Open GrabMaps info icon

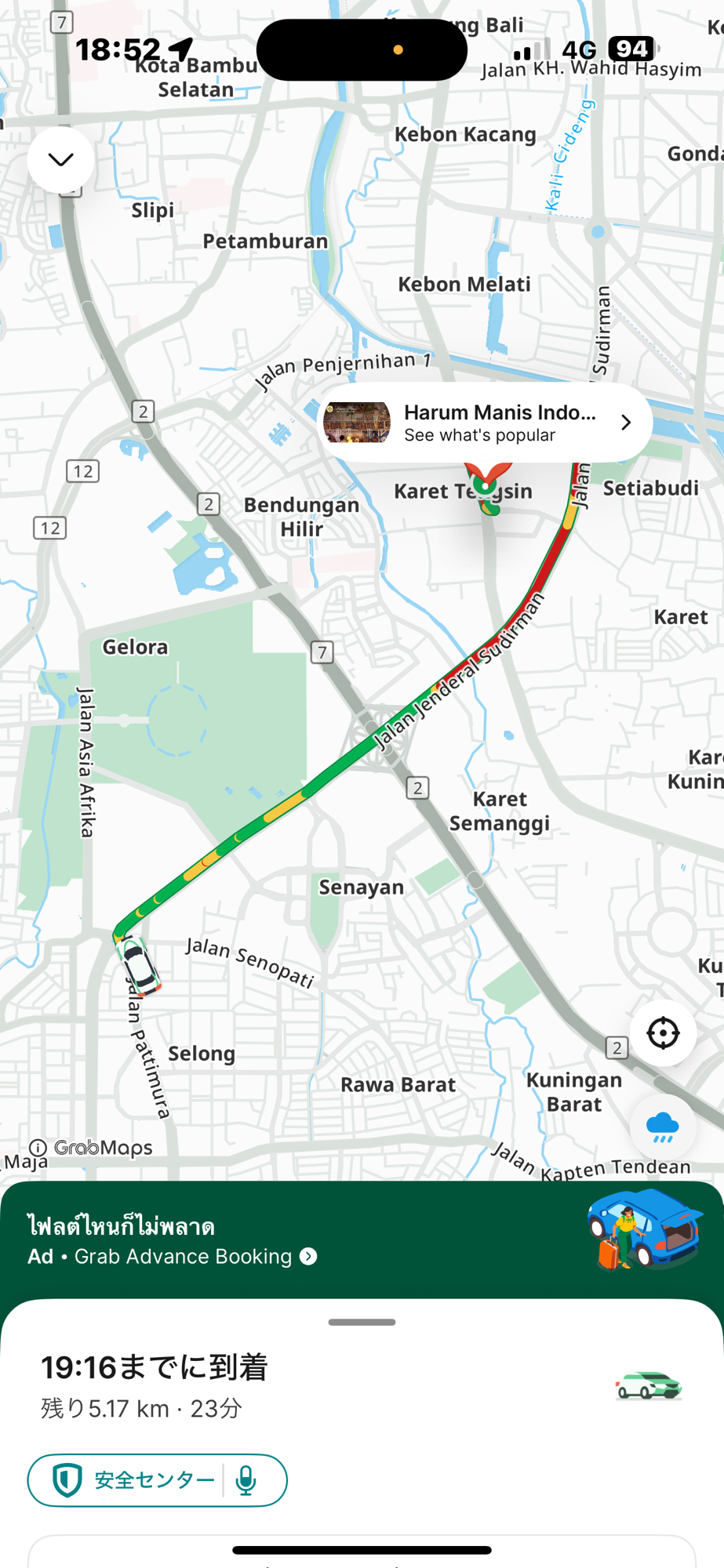pyautogui.click(x=38, y=1148)
